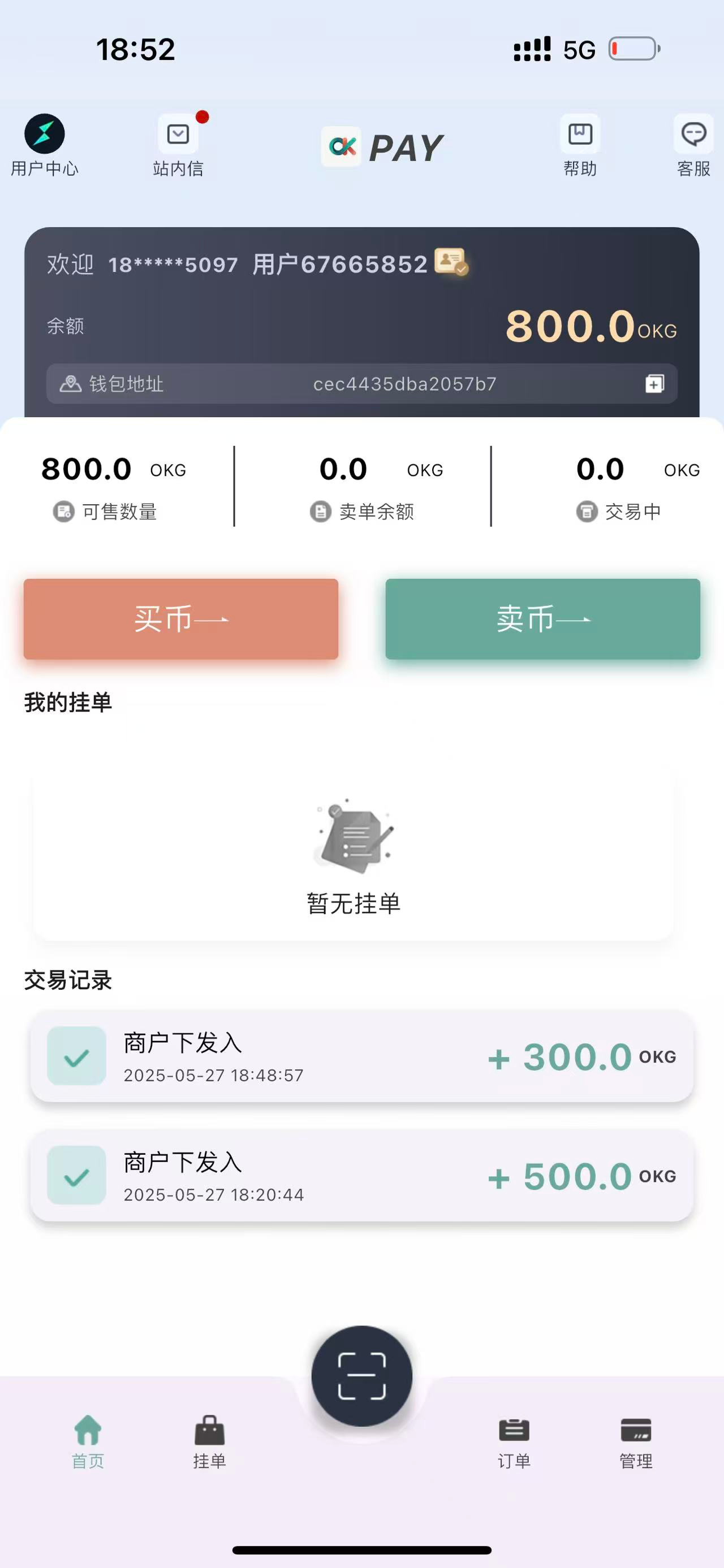
Task: Switch to the 订单 orders tab
Action: pos(514,1440)
